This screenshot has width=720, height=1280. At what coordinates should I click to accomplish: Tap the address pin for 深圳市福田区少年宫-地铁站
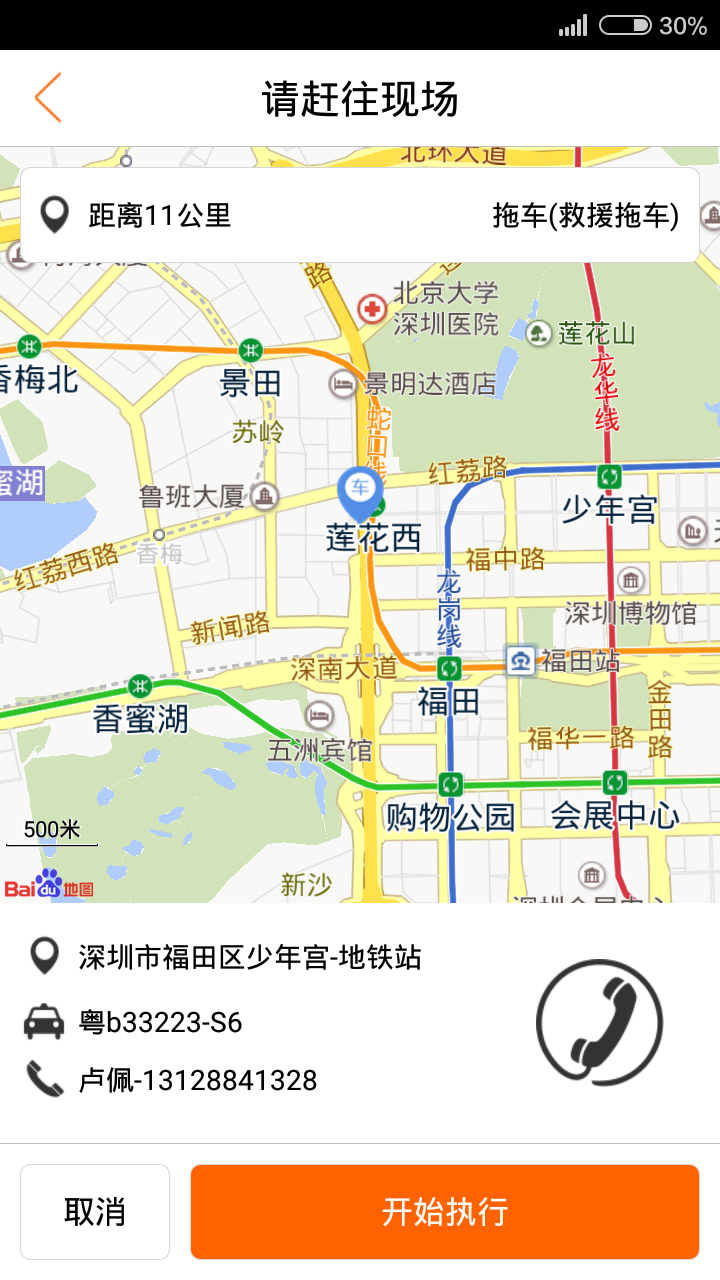[x=44, y=956]
